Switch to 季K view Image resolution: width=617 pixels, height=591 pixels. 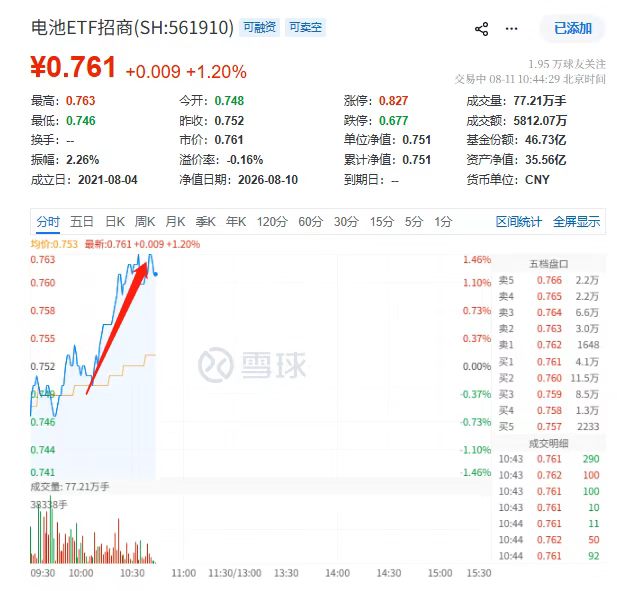click(x=205, y=222)
